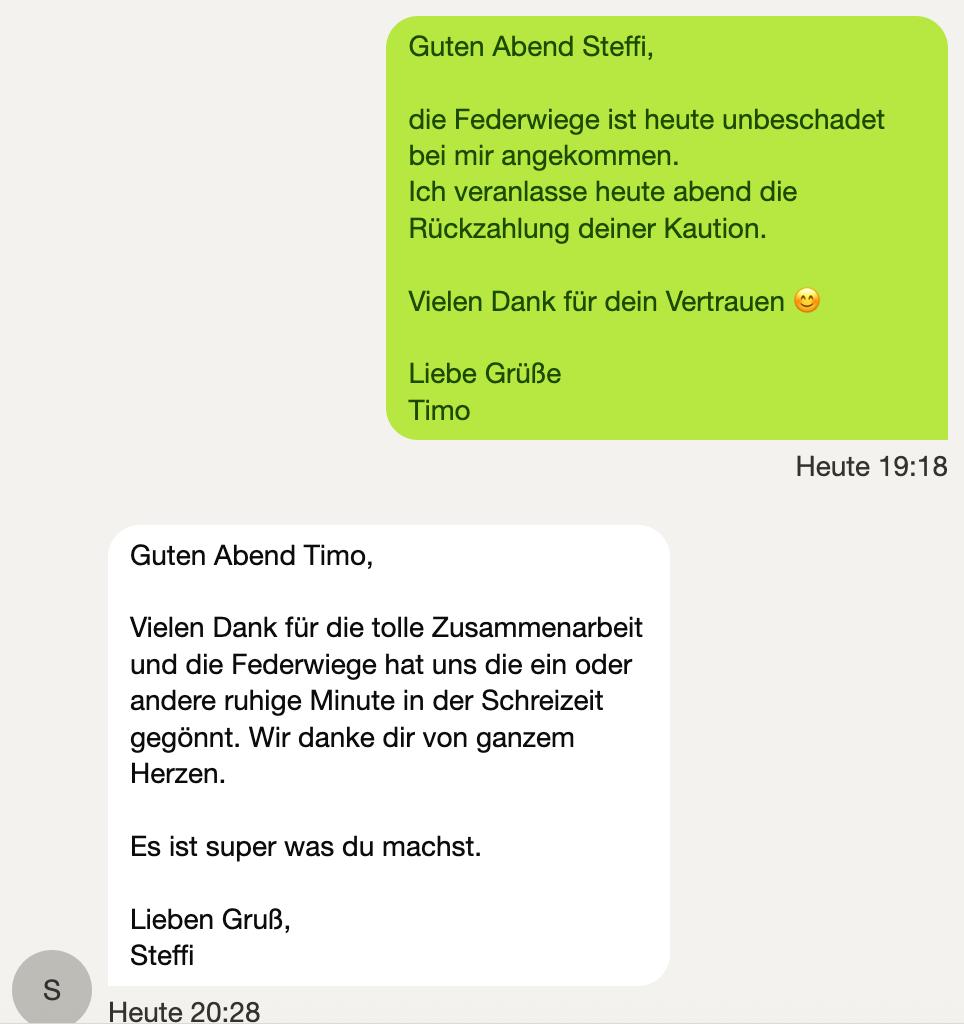This screenshot has height=1024, width=964.
Task: Click the horizontal bar at the bottom edge
Action: [482, 1021]
